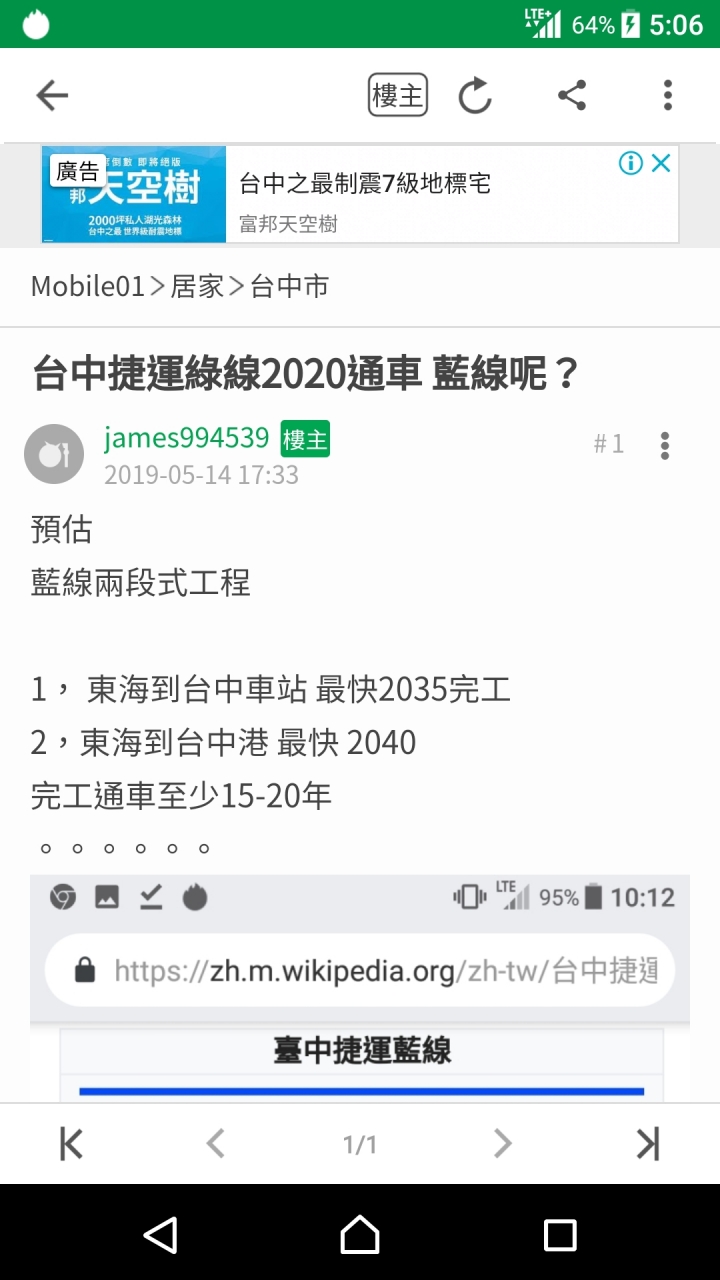Tap the system home button

pos(360,1235)
